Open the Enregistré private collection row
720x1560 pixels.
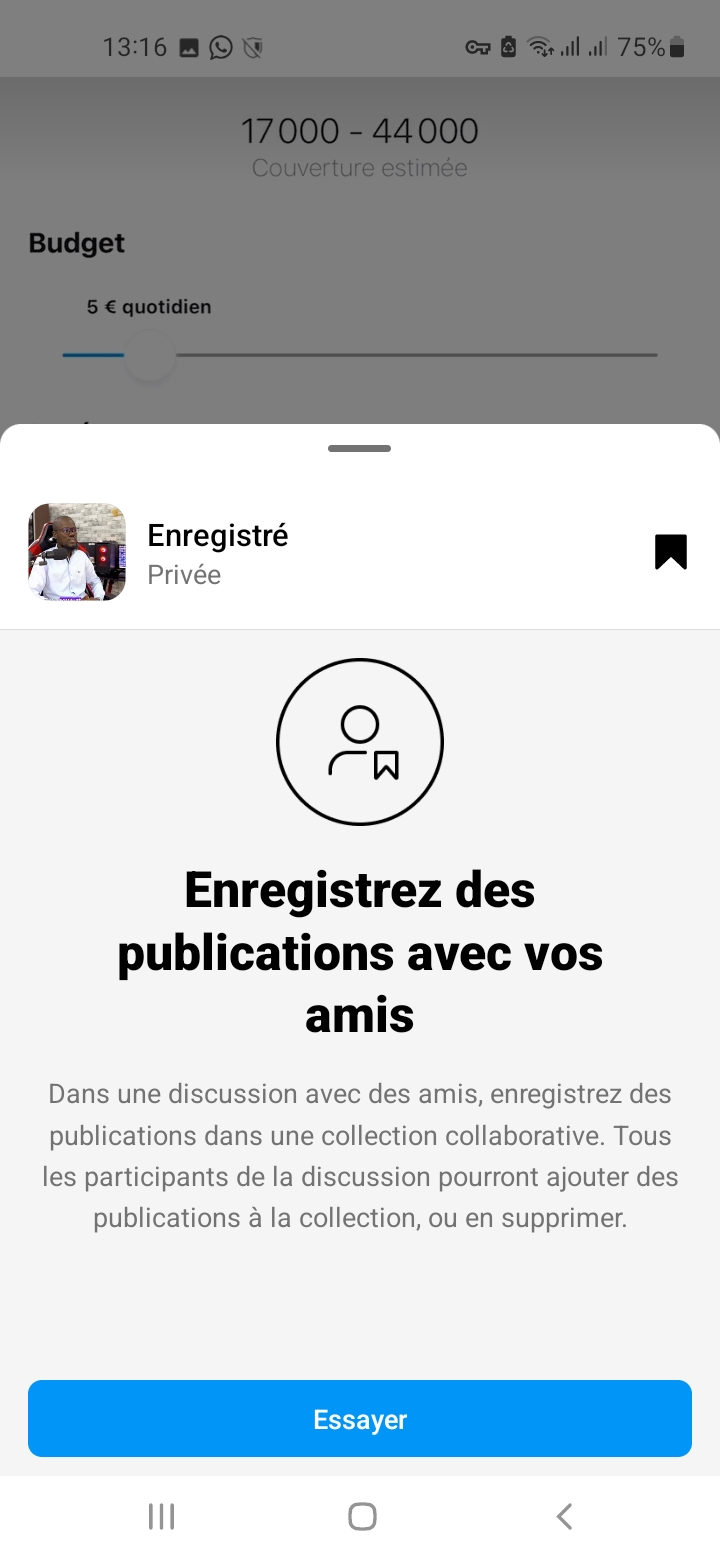click(x=300, y=553)
